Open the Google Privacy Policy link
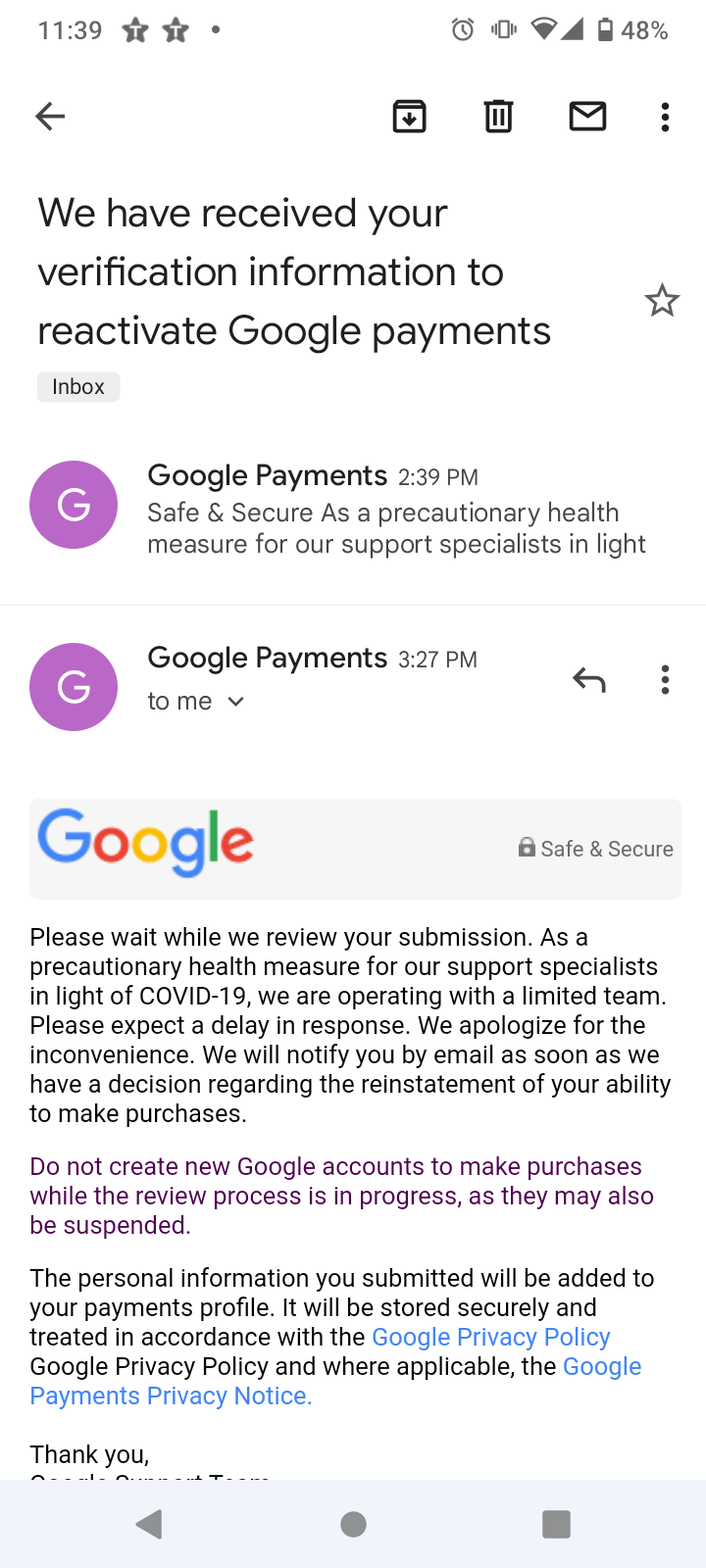 [489, 1336]
